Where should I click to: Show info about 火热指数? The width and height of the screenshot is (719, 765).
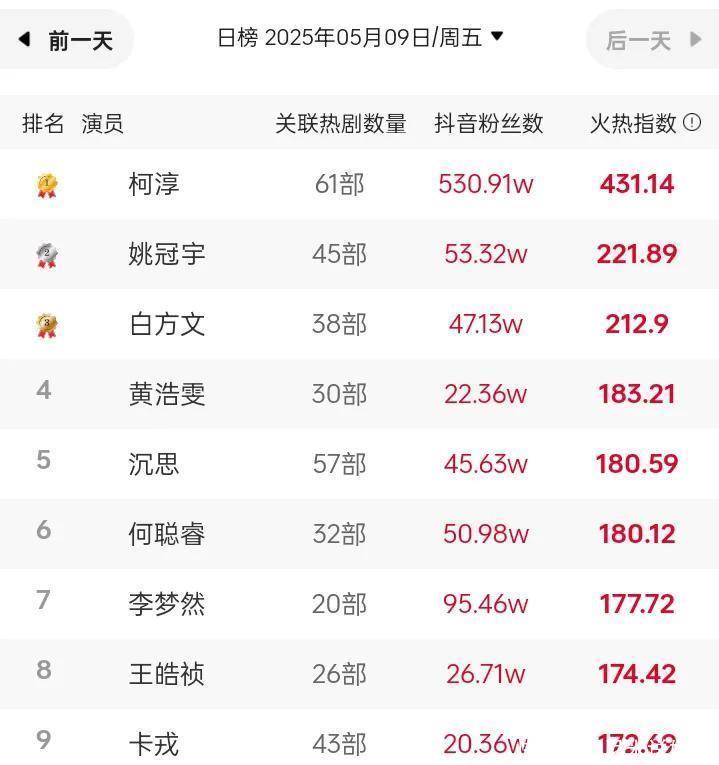(x=692, y=122)
